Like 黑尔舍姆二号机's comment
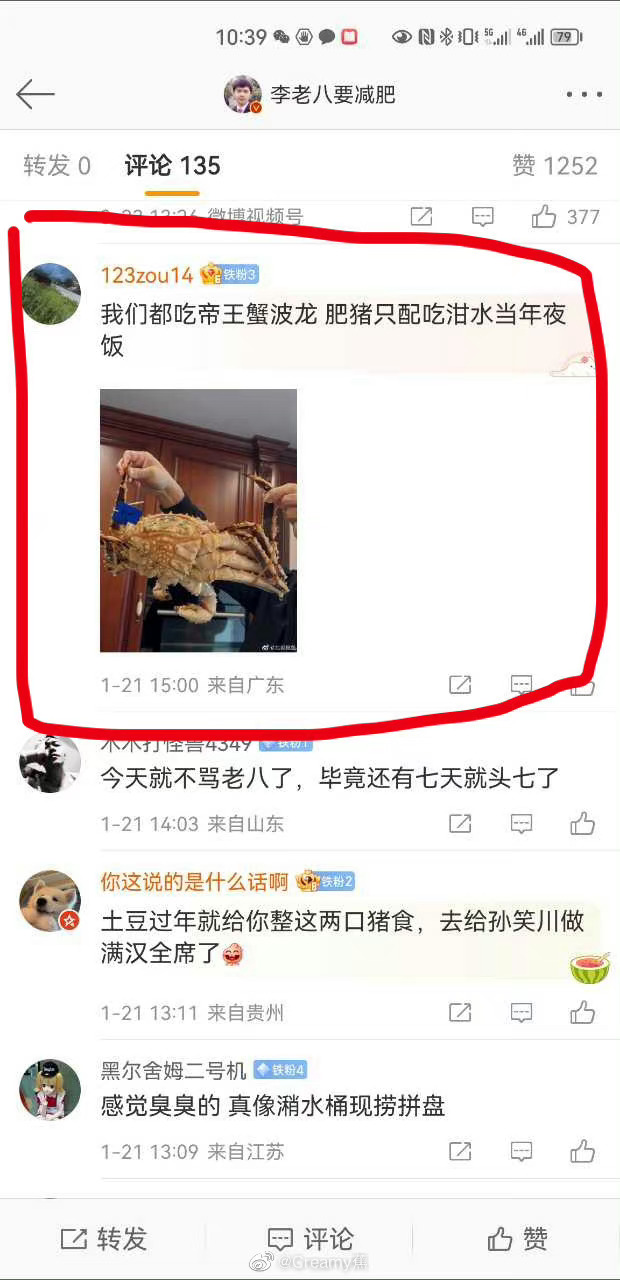Screen dimensions: 620x1280 pyautogui.click(x=582, y=1151)
